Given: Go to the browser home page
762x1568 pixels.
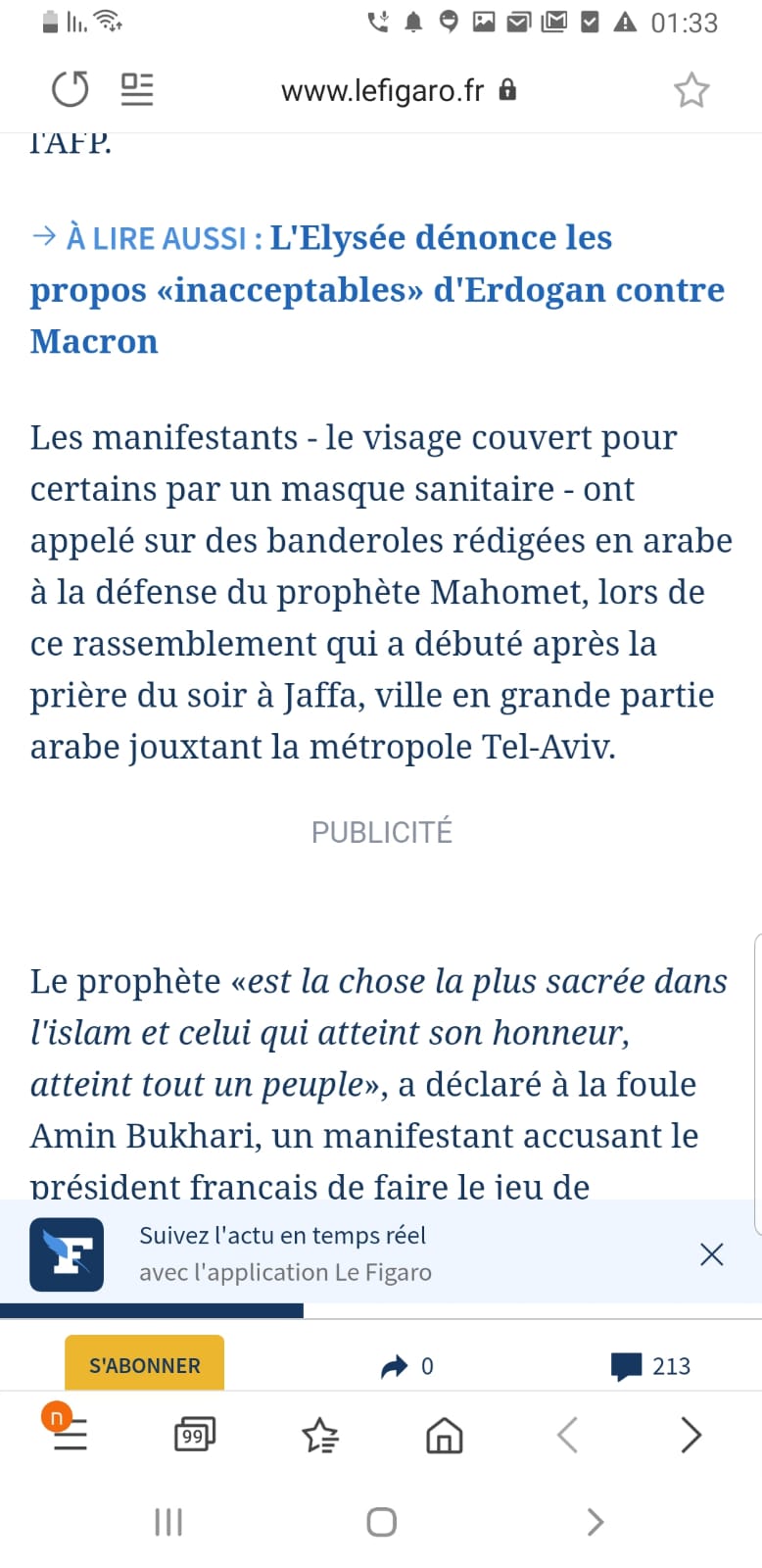Looking at the screenshot, I should 445,1435.
